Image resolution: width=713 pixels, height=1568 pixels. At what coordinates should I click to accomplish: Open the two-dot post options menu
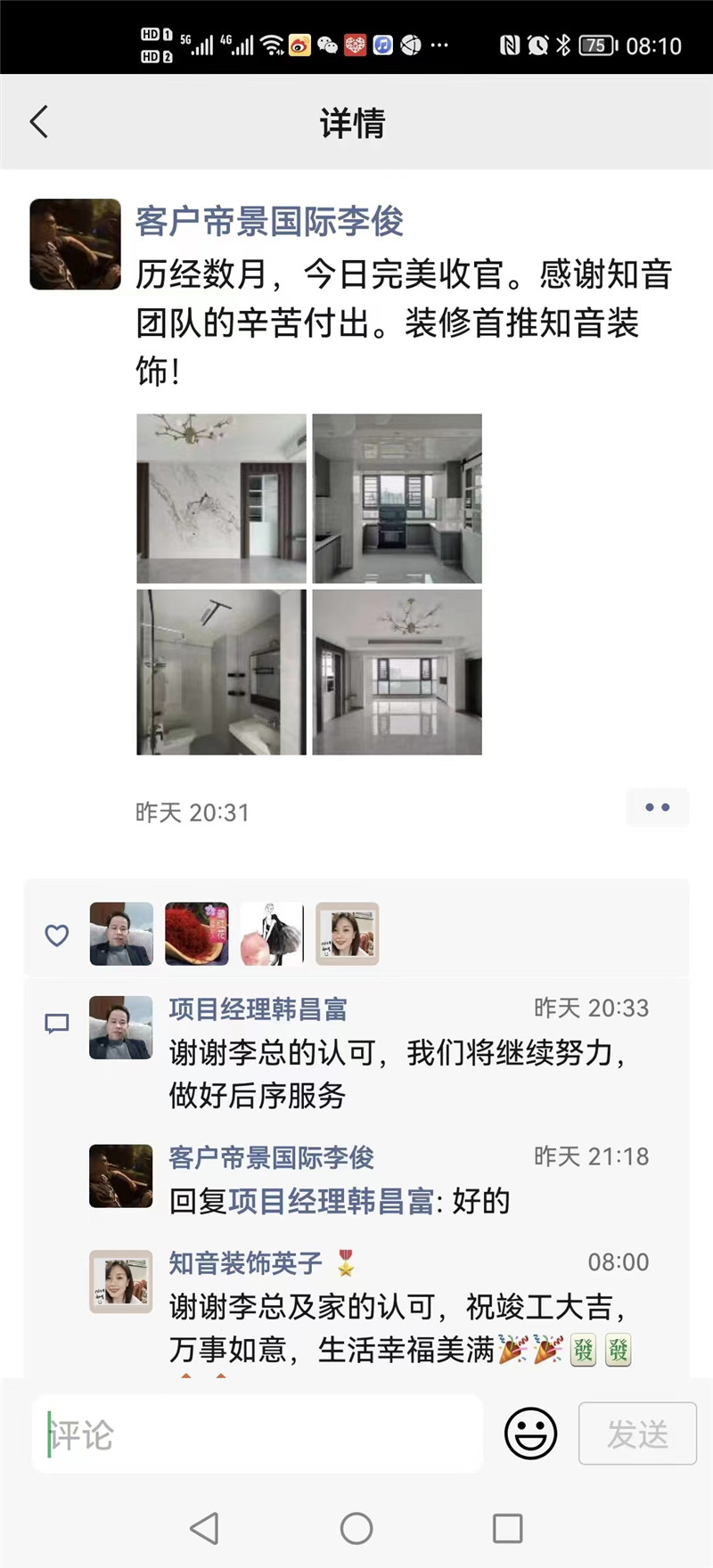click(658, 807)
